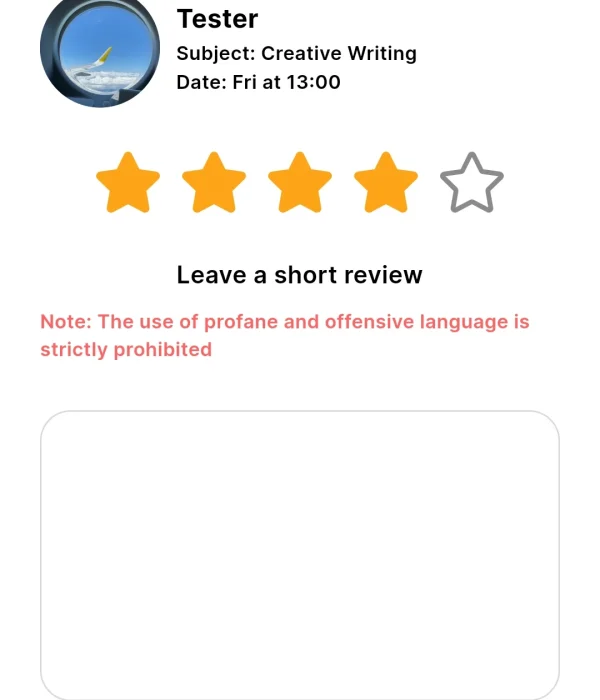Give a five star rating
Image resolution: width=600 pixels, height=700 pixels.
click(x=472, y=183)
